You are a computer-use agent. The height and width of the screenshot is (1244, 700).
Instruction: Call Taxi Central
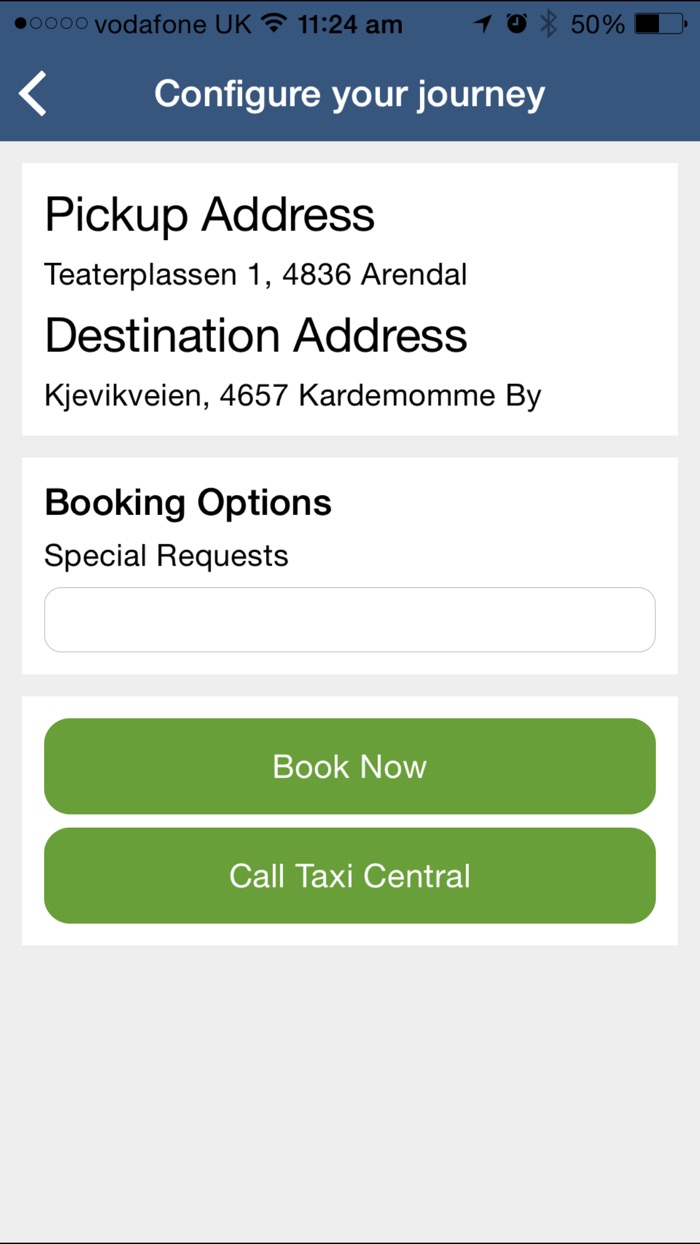[350, 876]
